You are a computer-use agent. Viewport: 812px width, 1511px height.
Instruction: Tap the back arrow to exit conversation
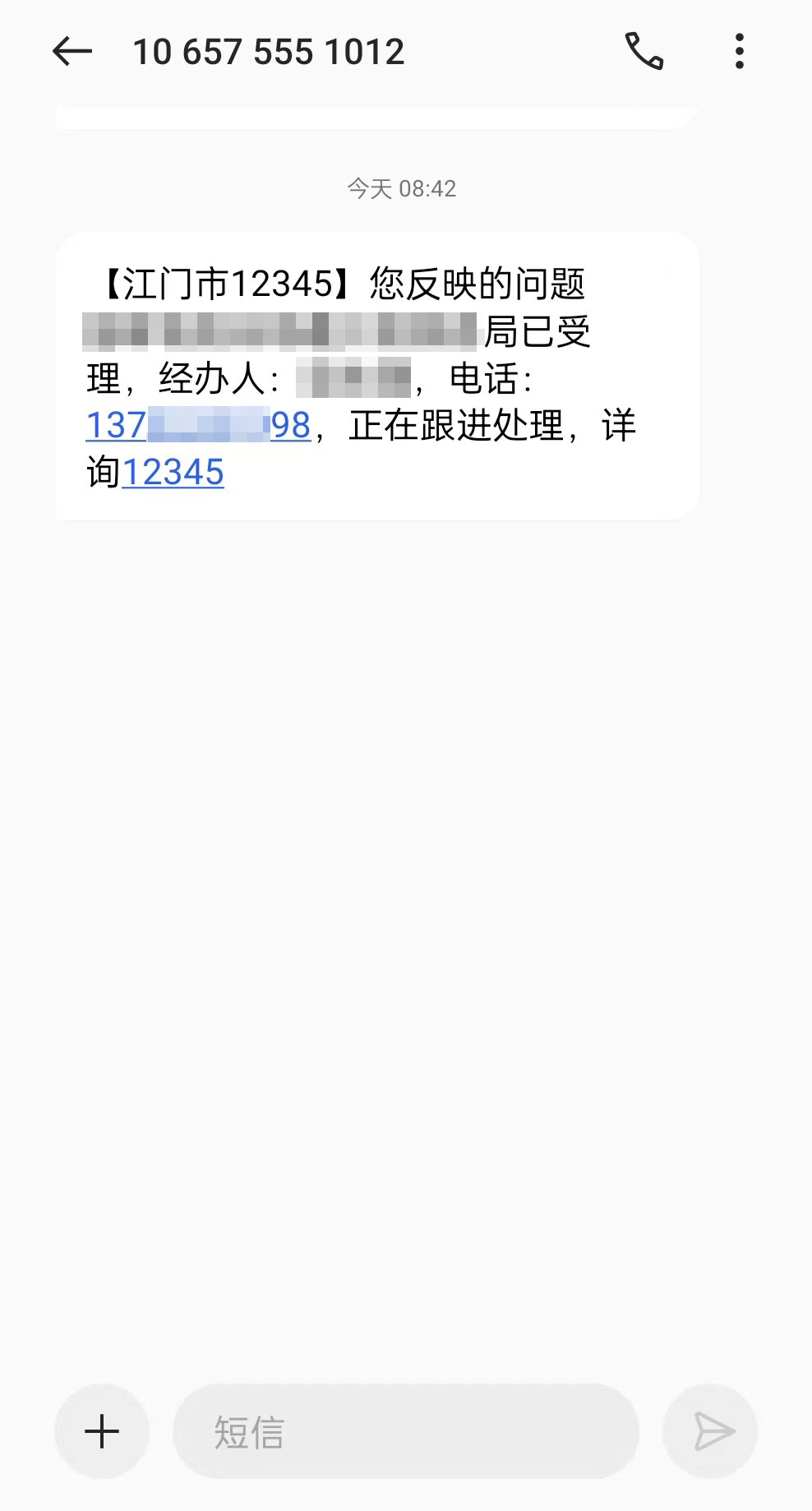tap(72, 51)
